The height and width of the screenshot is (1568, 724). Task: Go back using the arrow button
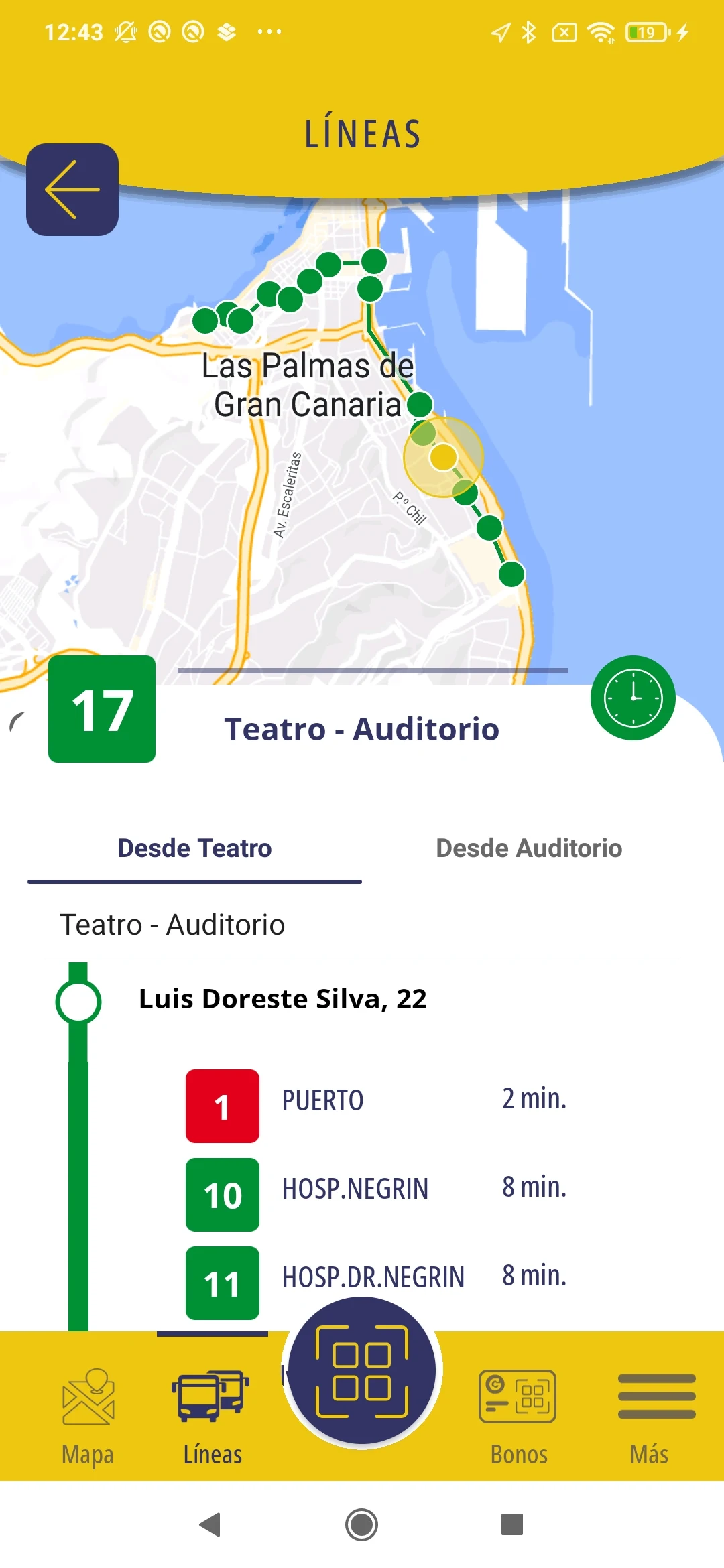72,190
